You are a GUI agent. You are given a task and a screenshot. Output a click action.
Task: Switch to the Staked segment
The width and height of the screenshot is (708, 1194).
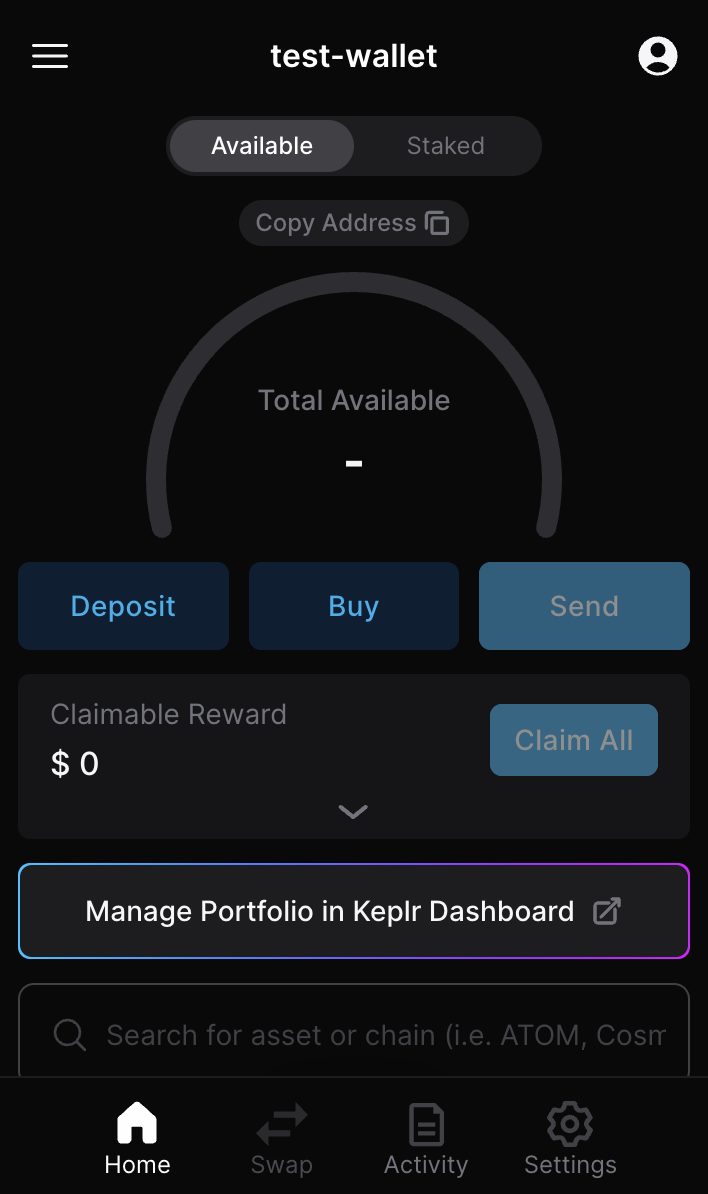445,146
